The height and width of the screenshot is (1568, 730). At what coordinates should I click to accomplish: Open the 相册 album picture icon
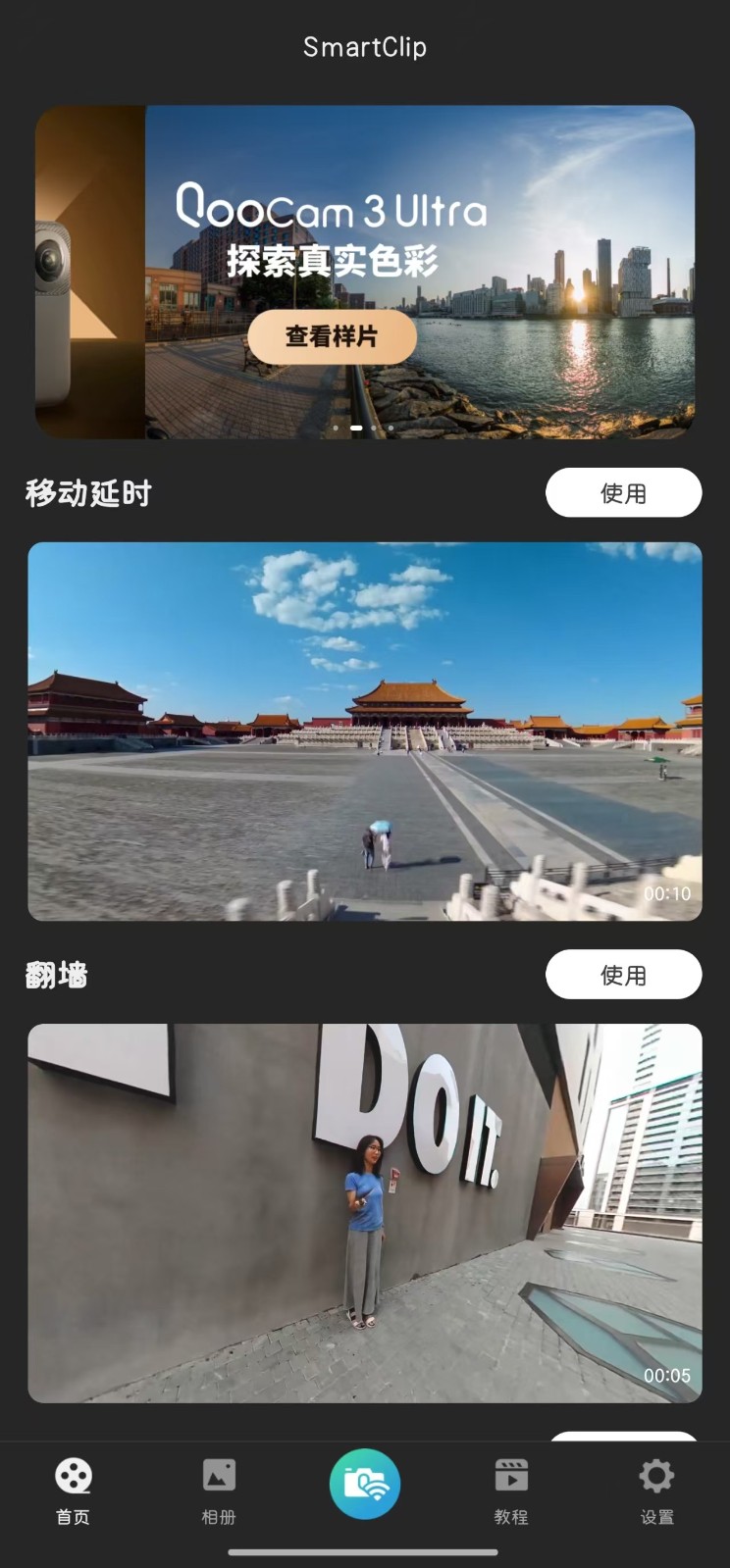[218, 1474]
